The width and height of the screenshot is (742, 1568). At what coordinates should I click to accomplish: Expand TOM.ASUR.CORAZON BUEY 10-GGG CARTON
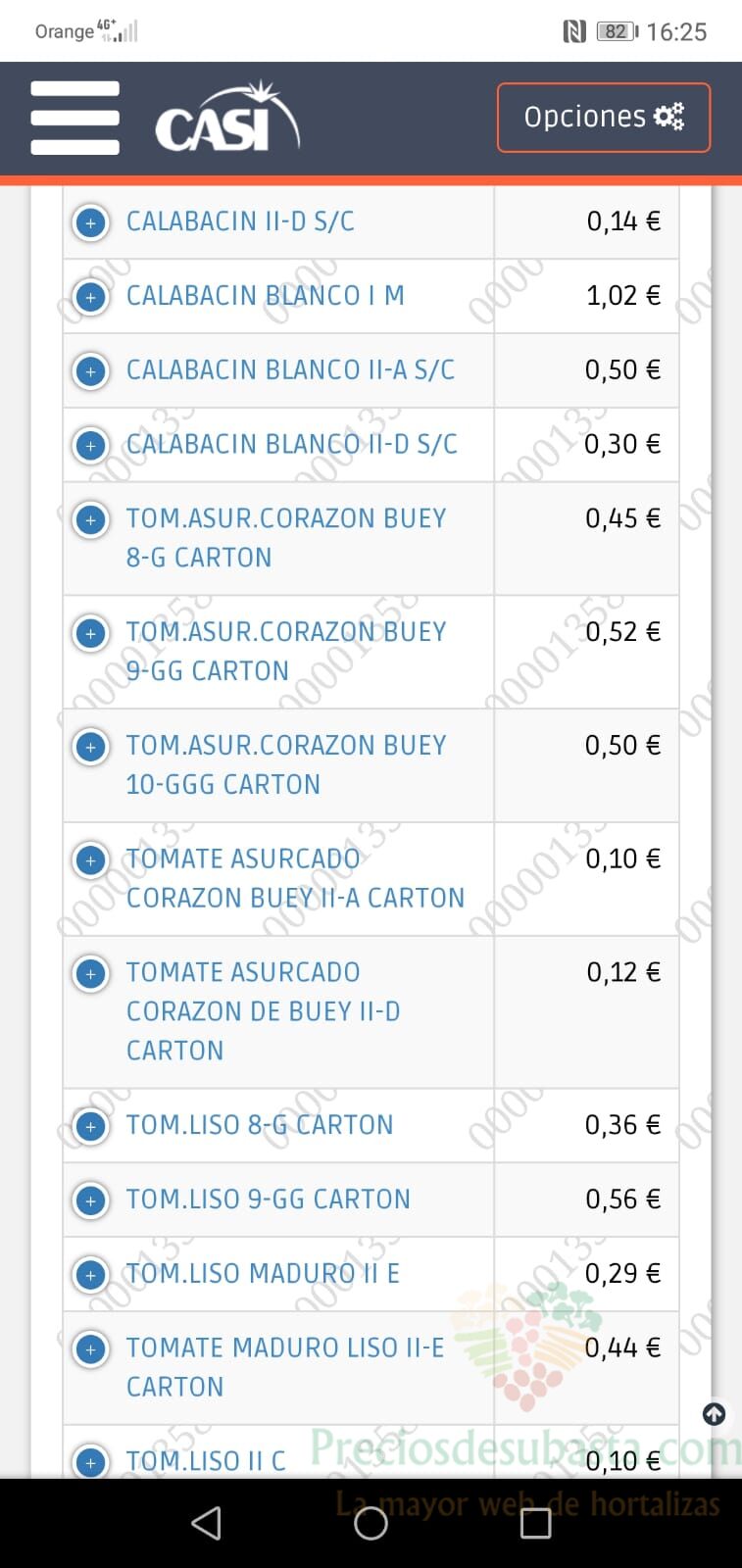point(91,747)
